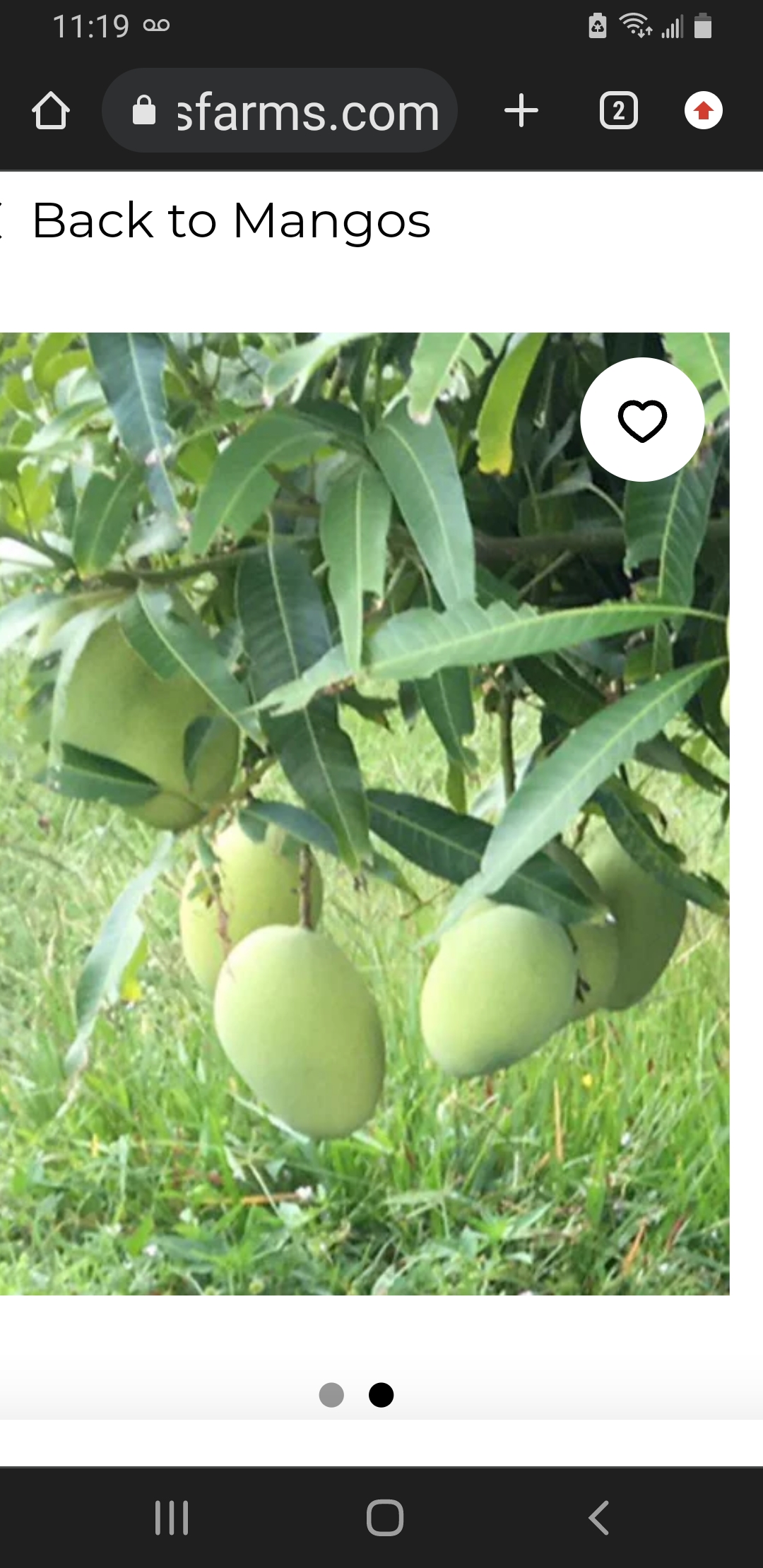The image size is (763, 1568).
Task: Open recent apps from the navigation bar
Action: [172, 1517]
